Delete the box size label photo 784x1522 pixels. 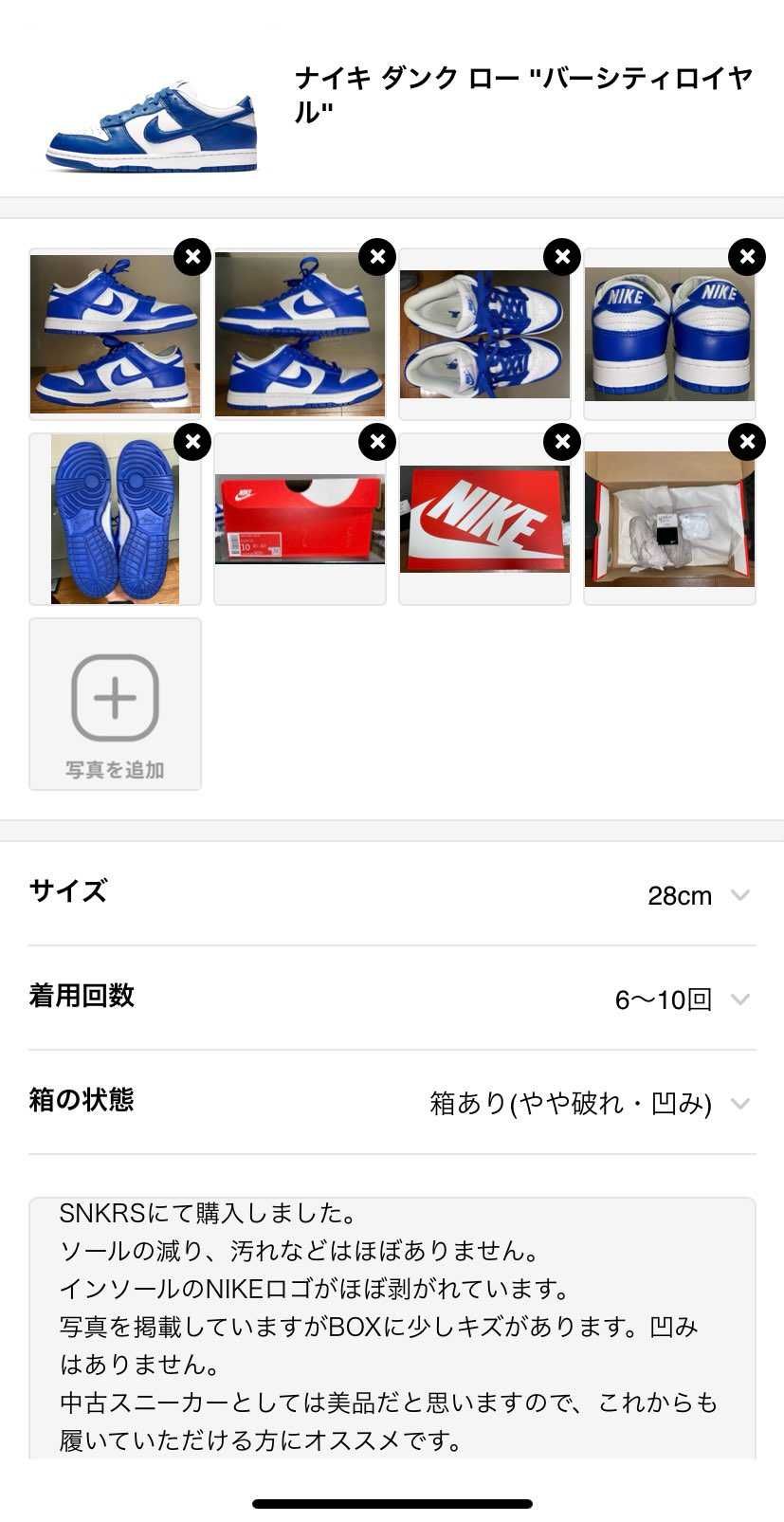click(x=377, y=442)
